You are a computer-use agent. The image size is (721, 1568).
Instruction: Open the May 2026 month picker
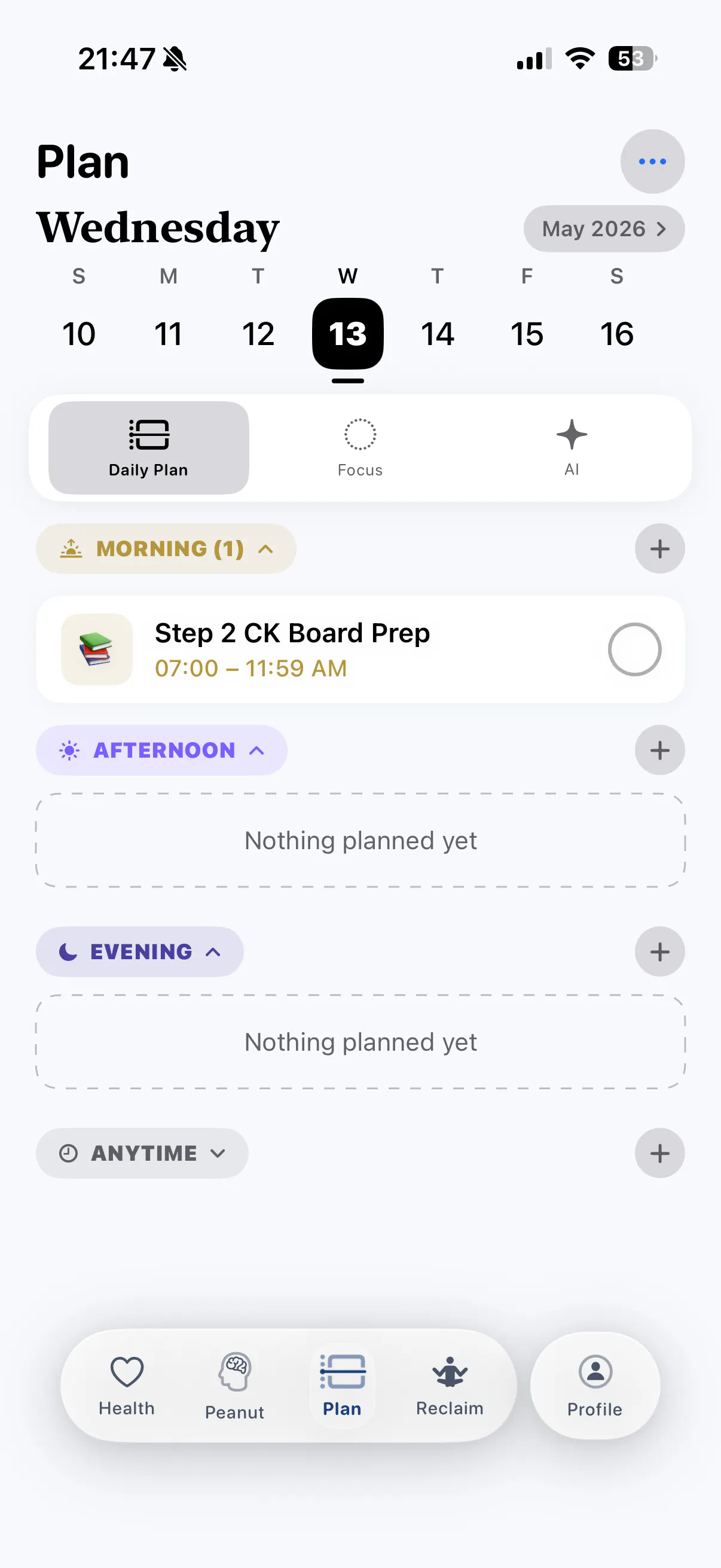tap(604, 229)
